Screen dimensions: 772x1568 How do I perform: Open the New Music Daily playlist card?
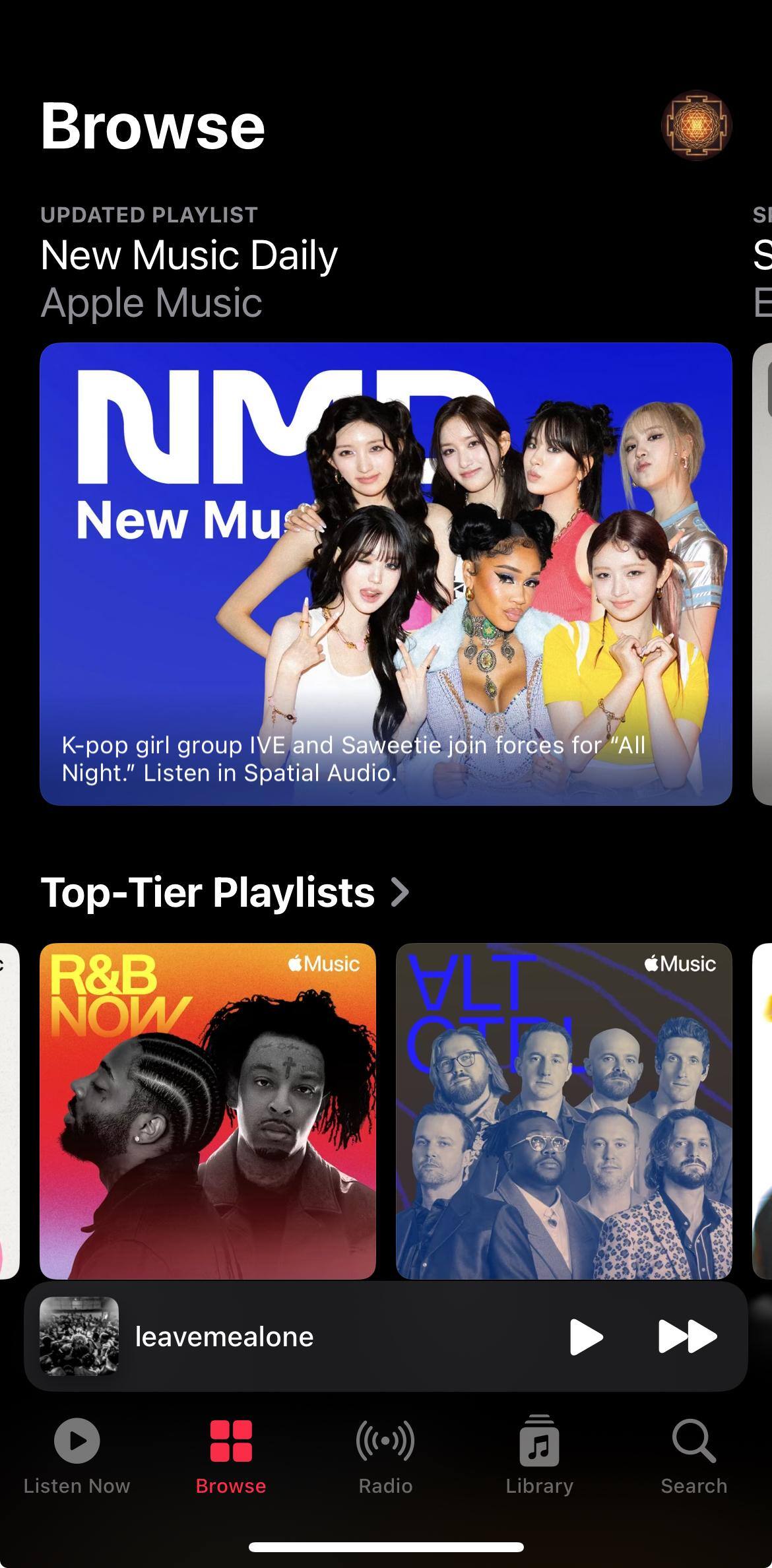(x=385, y=573)
